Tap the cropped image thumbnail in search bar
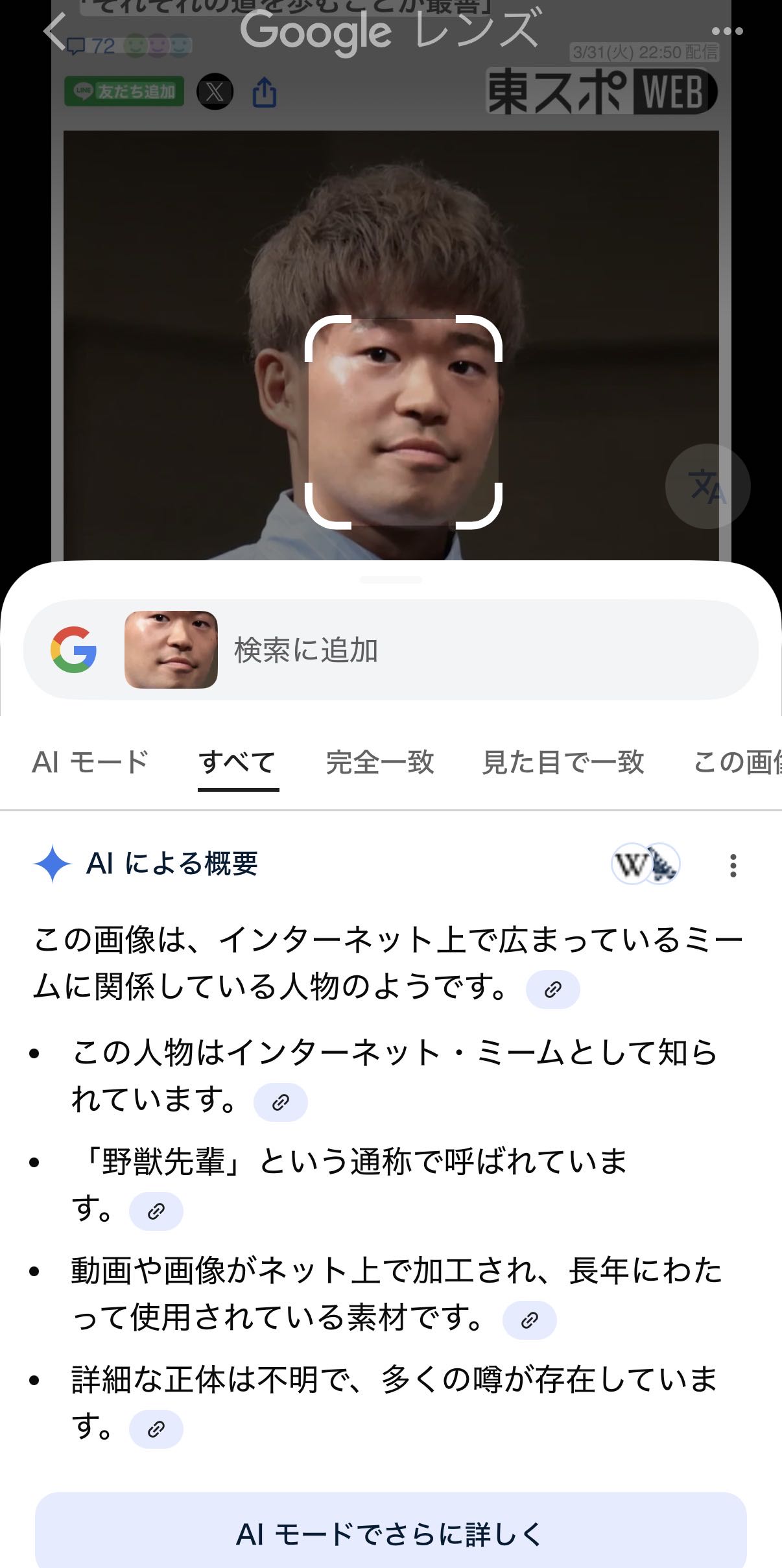The width and height of the screenshot is (782, 1568). (171, 650)
